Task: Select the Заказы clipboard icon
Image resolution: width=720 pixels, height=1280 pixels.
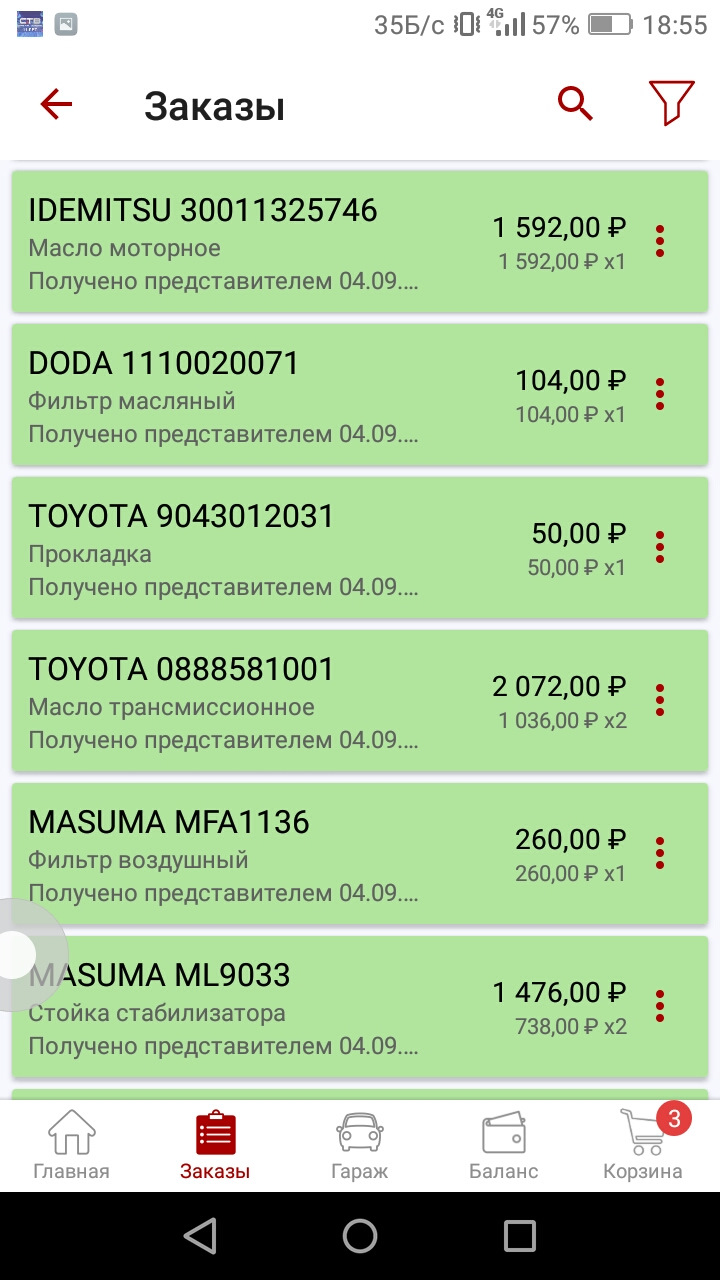Action: pos(216,1135)
